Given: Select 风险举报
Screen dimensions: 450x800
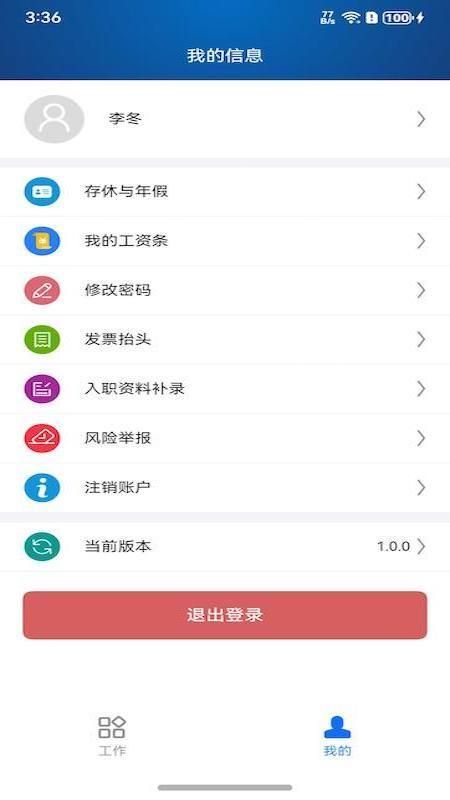Looking at the screenshot, I should point(225,438).
